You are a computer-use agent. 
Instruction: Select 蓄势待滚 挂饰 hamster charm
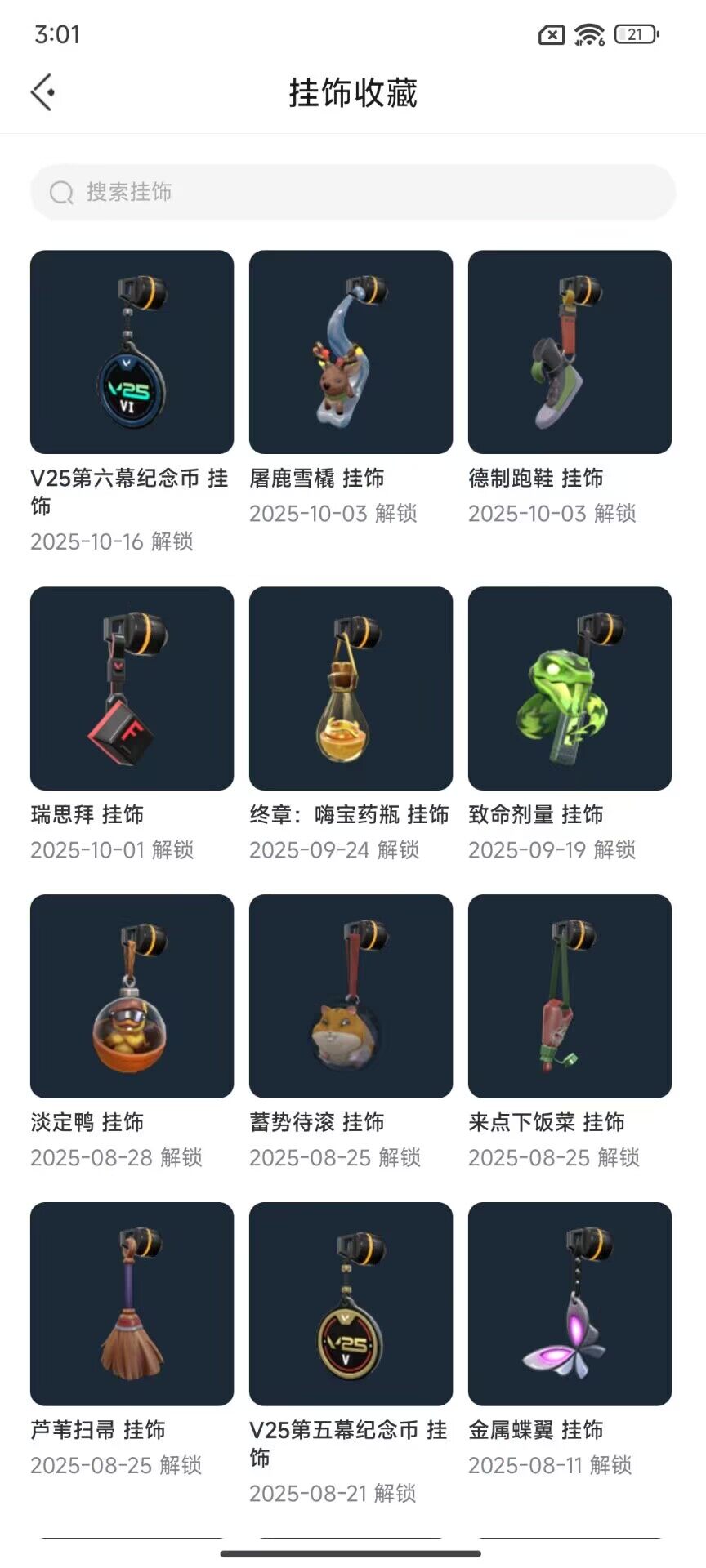[x=351, y=996]
